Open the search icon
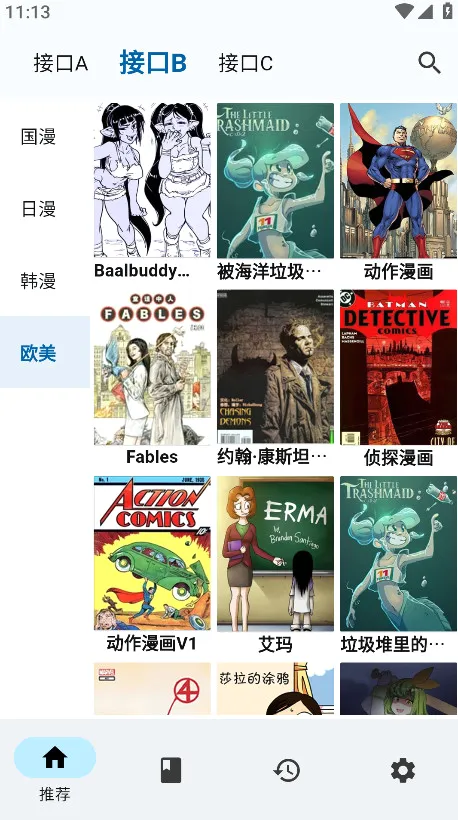The width and height of the screenshot is (458, 820). point(429,63)
